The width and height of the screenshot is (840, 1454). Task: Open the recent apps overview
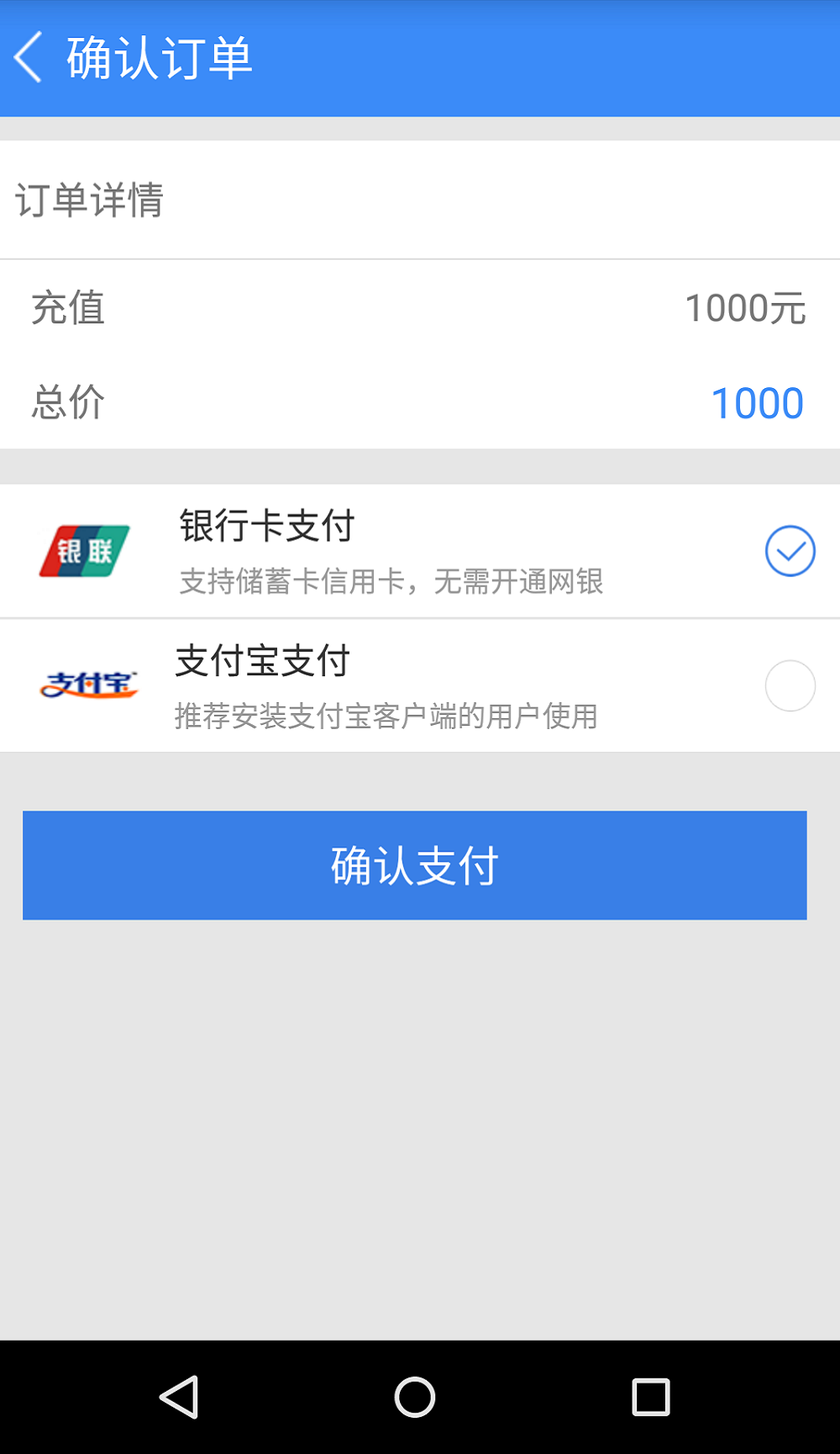651,1398
